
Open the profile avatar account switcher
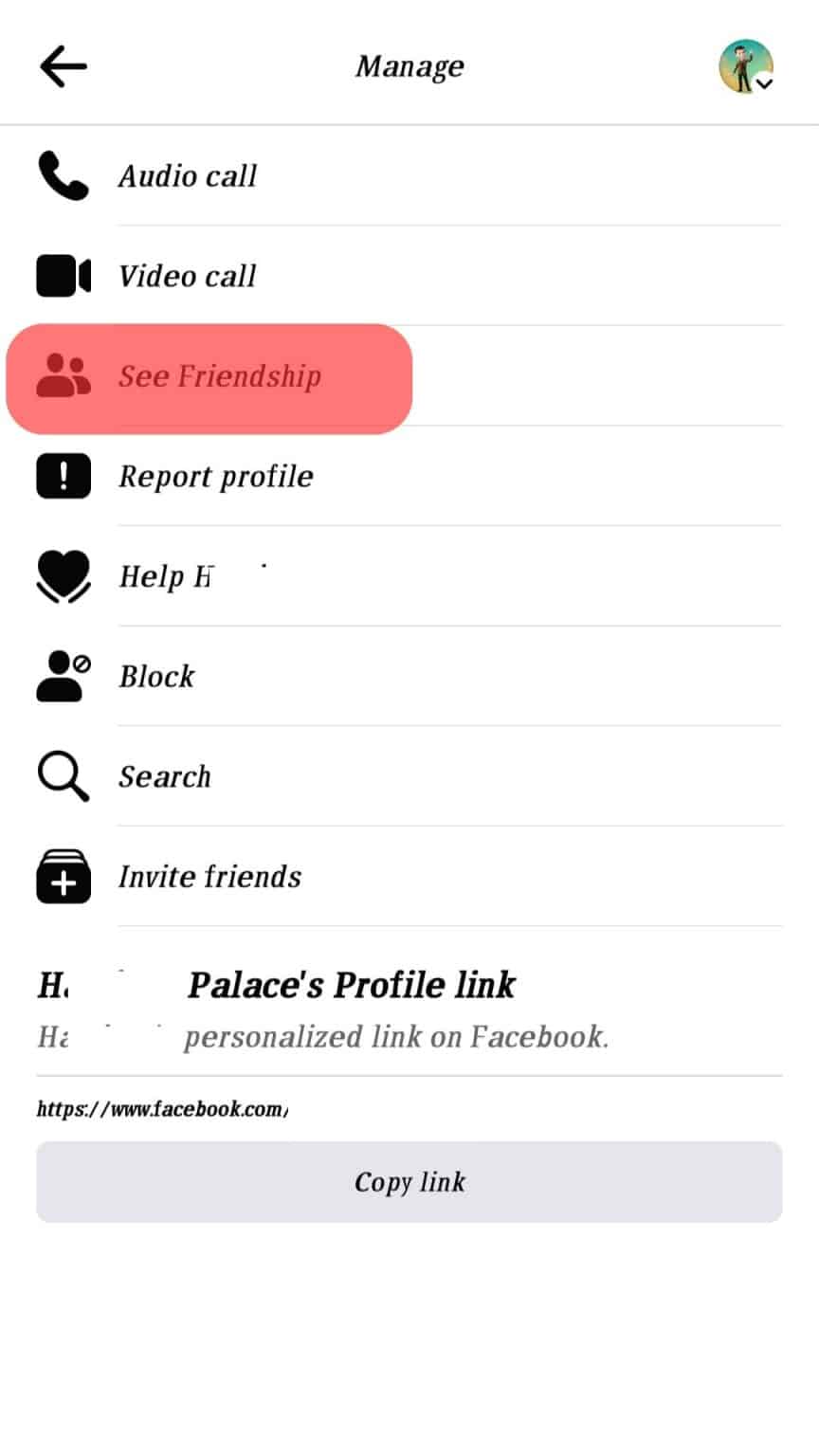pyautogui.click(x=745, y=63)
